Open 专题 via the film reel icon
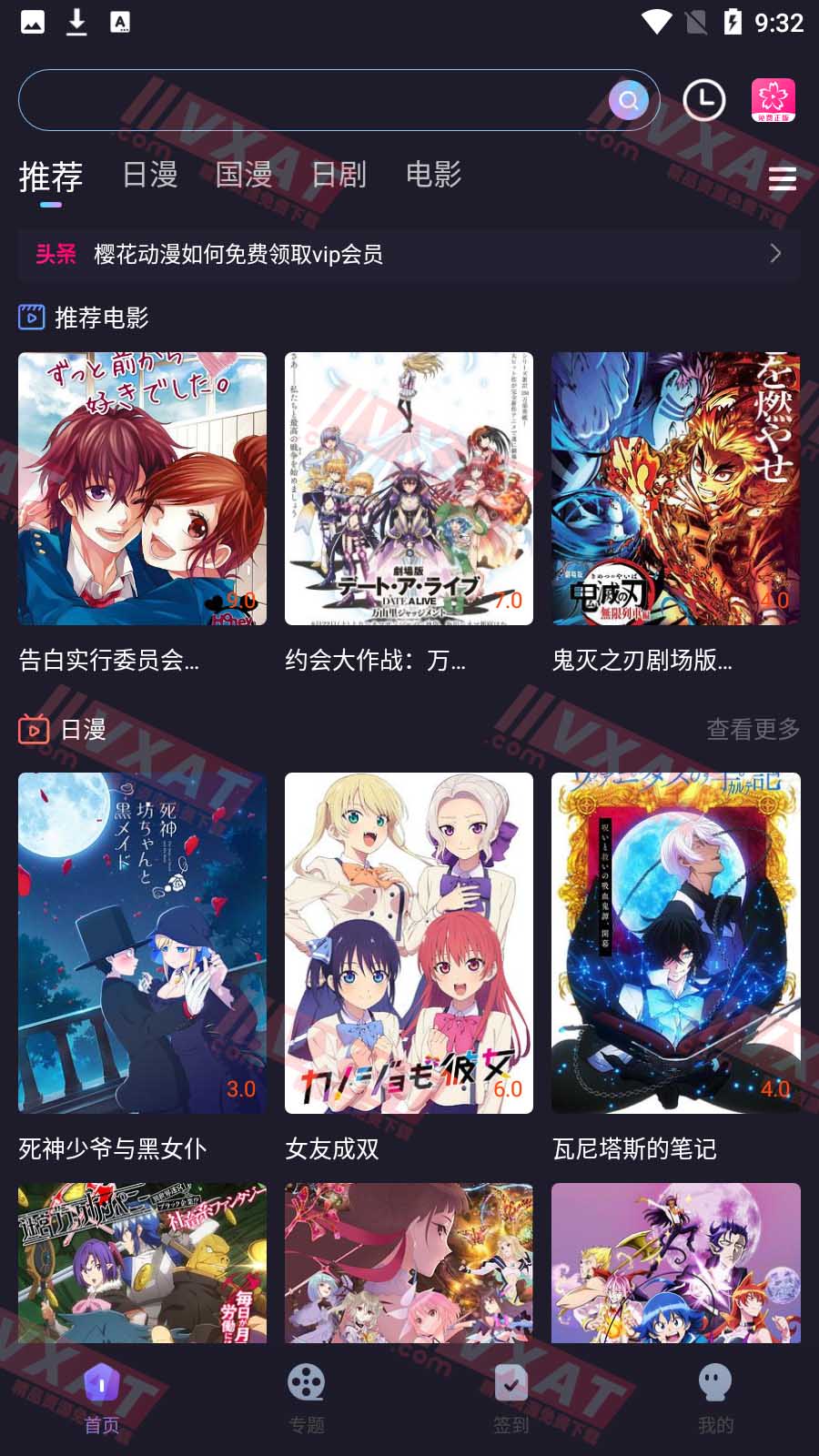The width and height of the screenshot is (819, 1456). pyautogui.click(x=307, y=1384)
